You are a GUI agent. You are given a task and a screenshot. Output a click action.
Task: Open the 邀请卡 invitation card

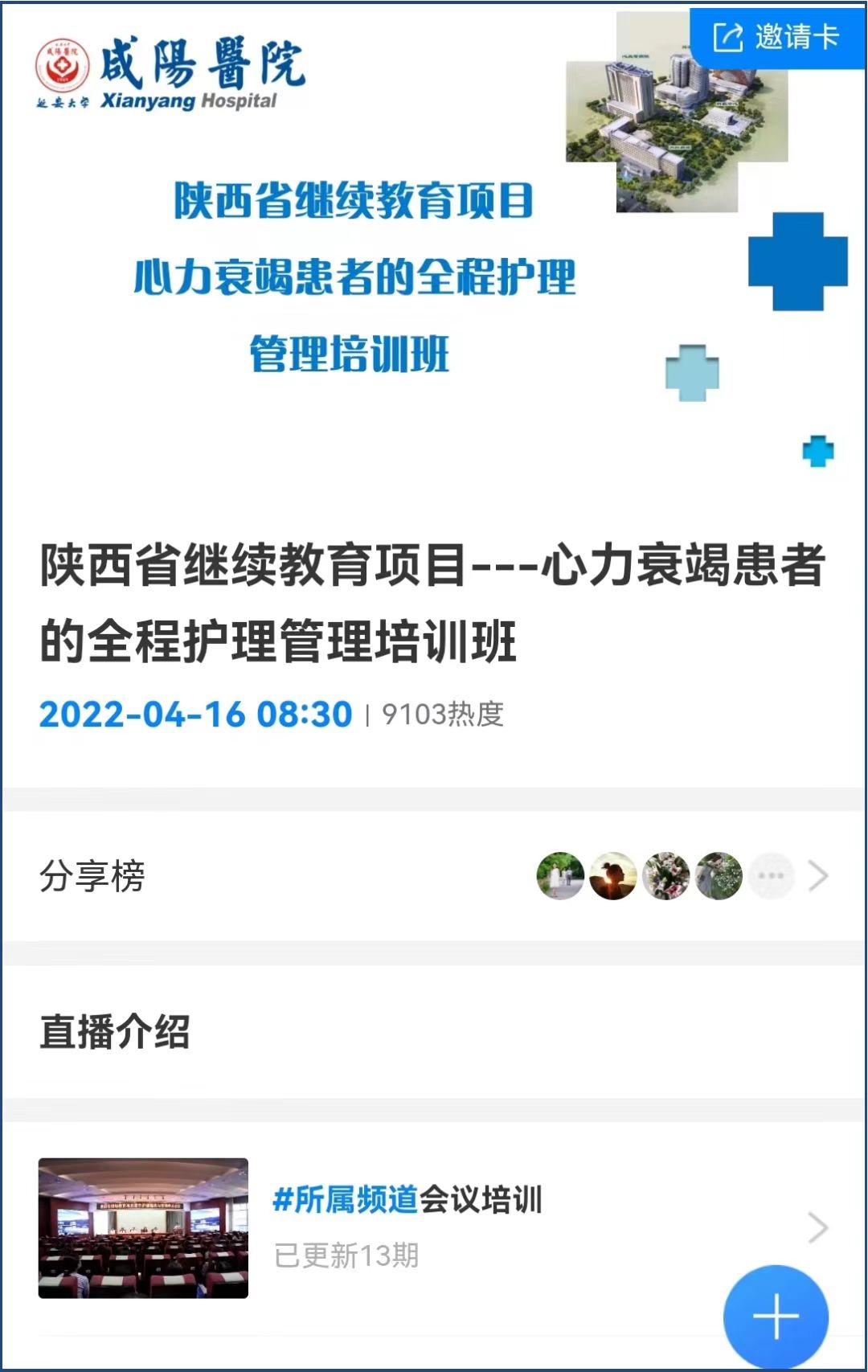776,37
